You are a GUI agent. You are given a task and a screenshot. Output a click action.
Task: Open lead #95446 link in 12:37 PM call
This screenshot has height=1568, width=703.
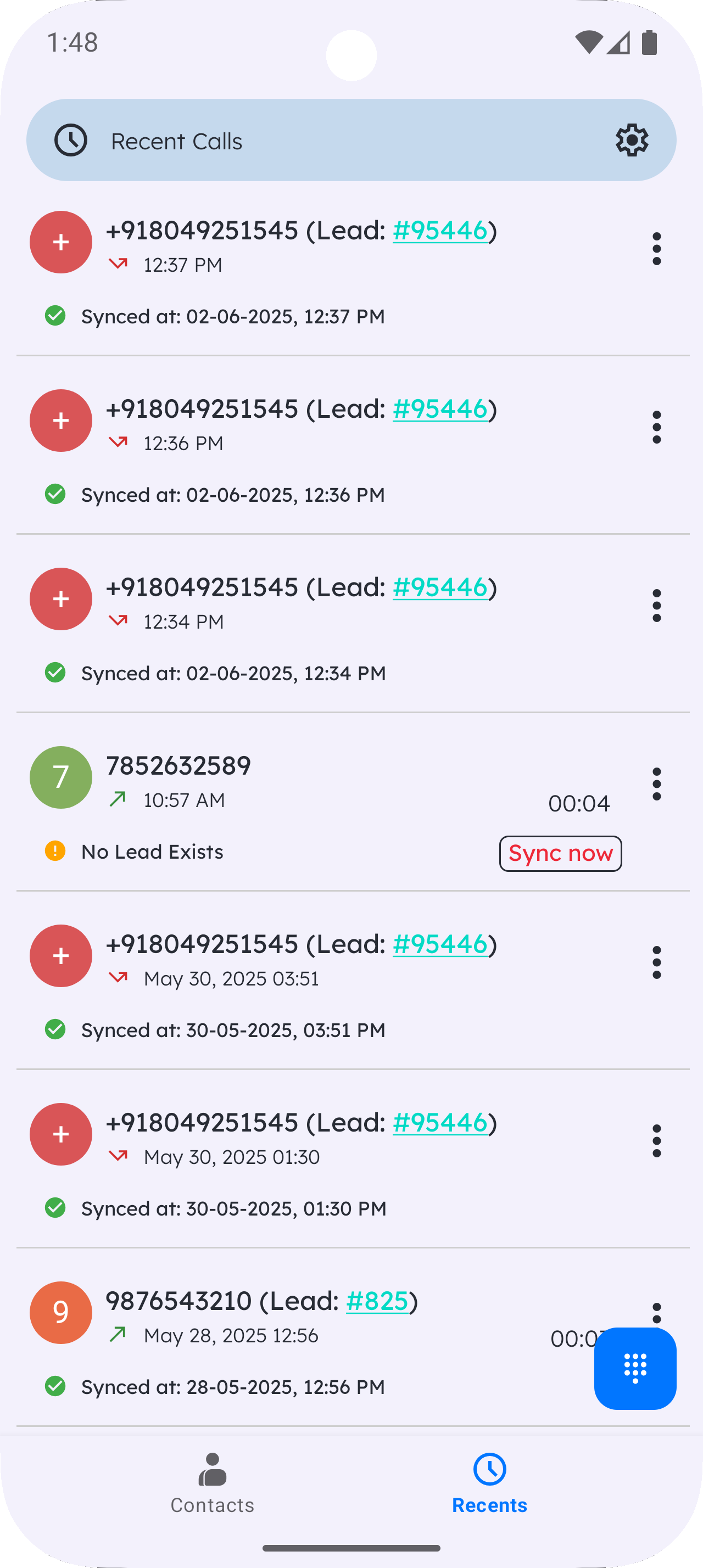(440, 231)
